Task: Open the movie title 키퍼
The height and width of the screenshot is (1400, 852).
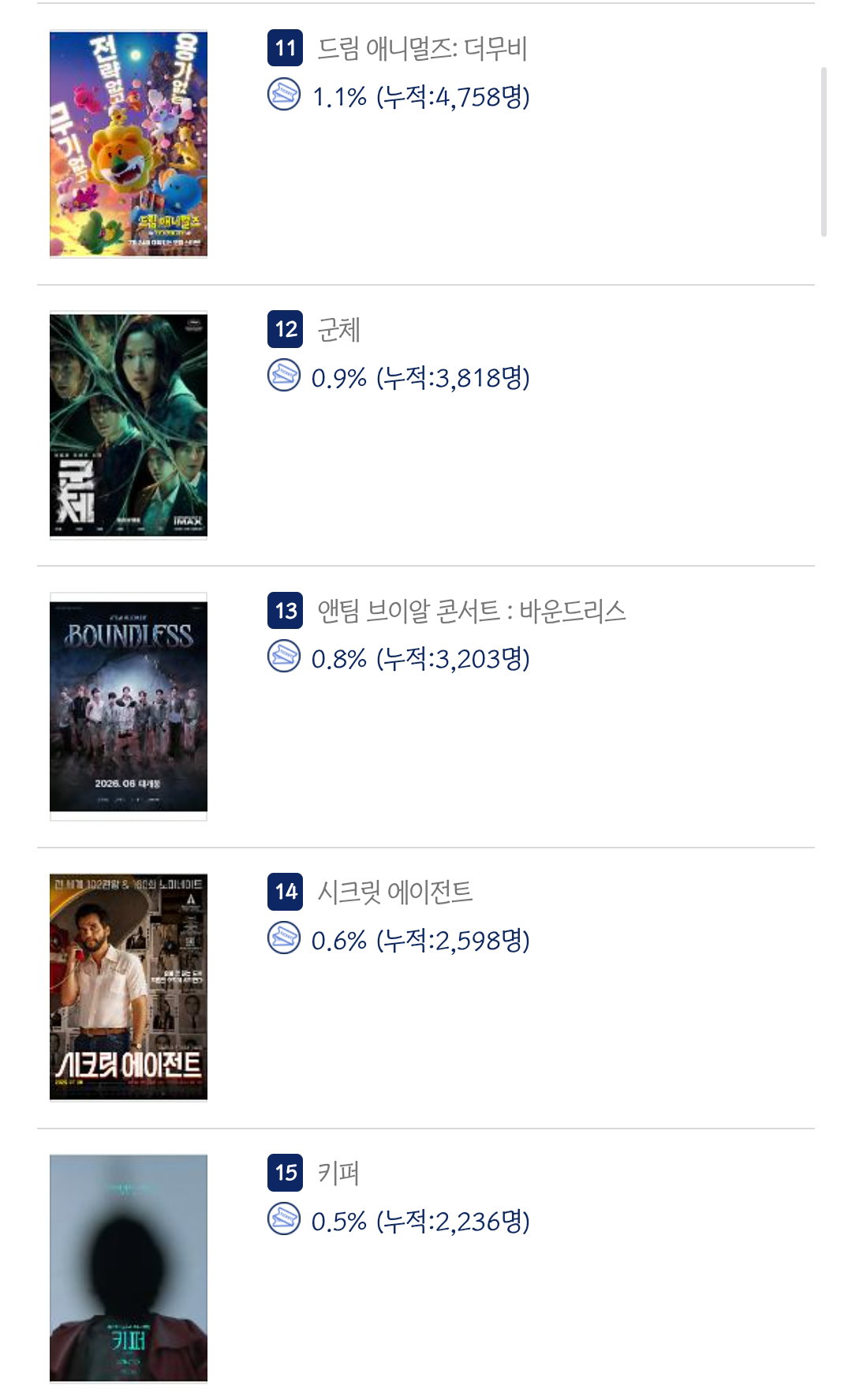Action: tap(338, 1173)
